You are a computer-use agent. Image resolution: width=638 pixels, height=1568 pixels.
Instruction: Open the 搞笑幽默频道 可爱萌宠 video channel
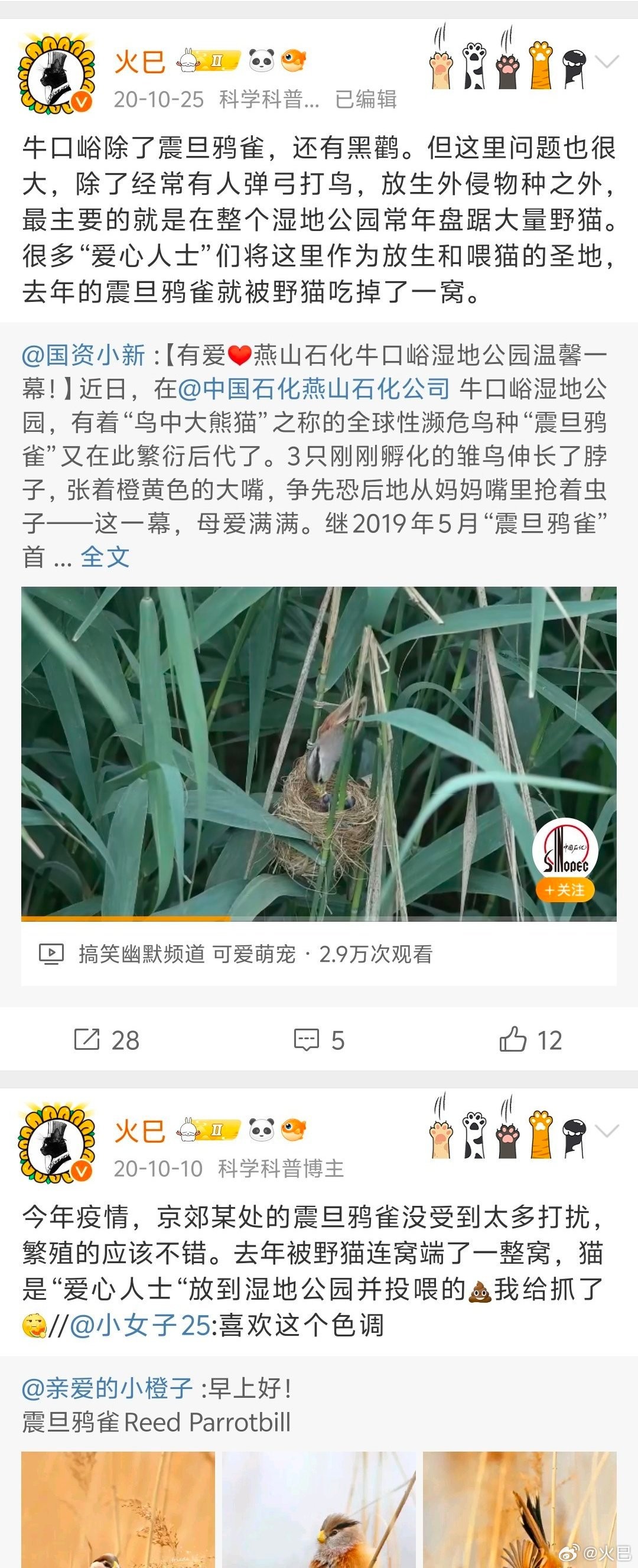click(186, 954)
